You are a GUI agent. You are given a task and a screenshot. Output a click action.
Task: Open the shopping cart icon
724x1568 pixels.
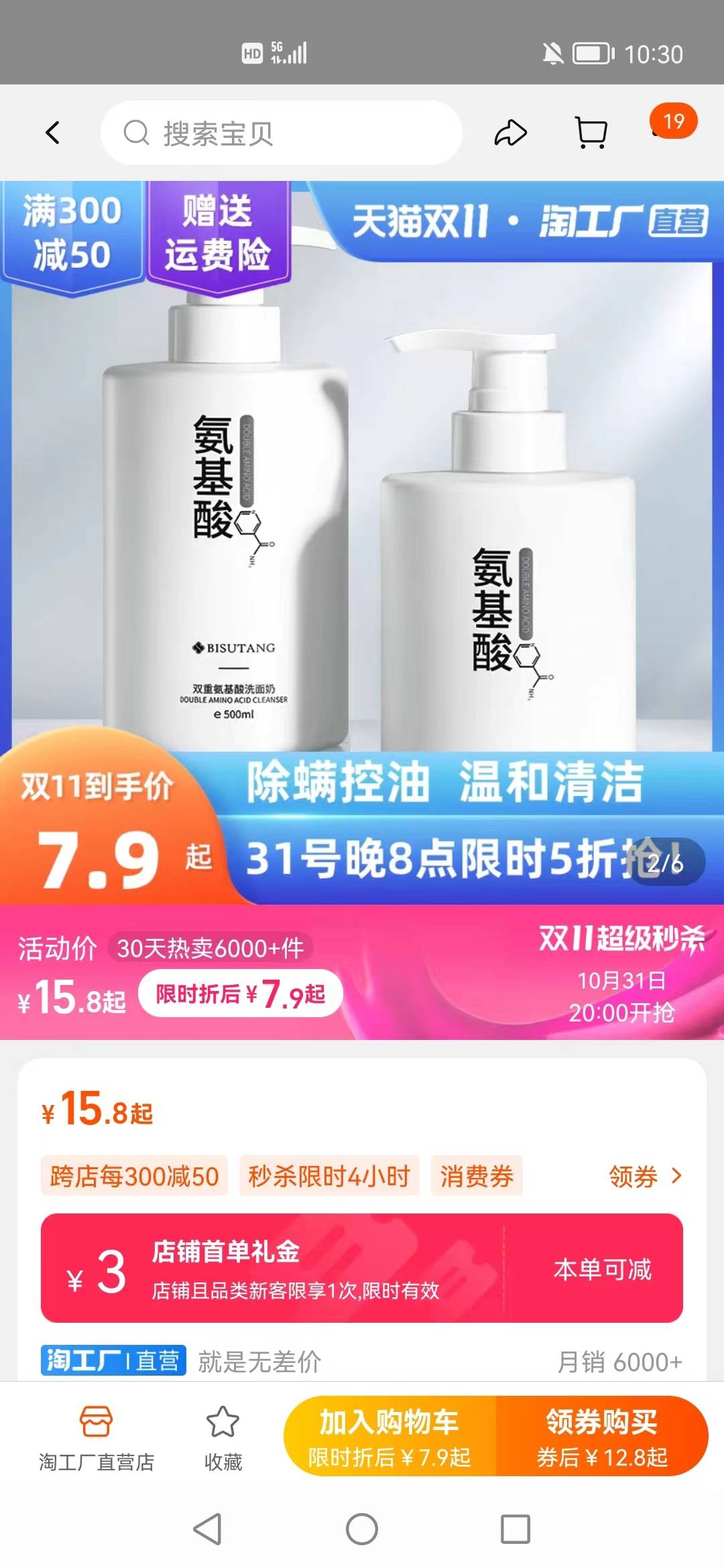pyautogui.click(x=591, y=133)
